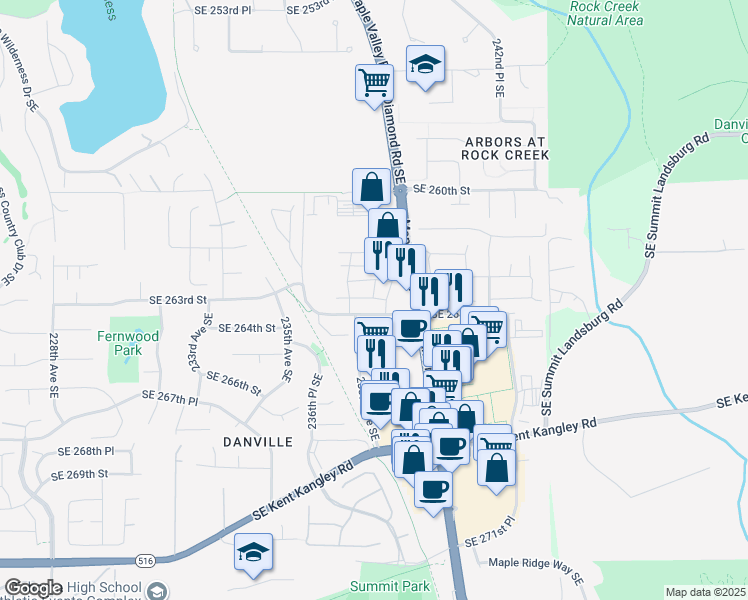748x600 pixels.
Task: Open the school marker south of Danville
Action: tap(254, 552)
